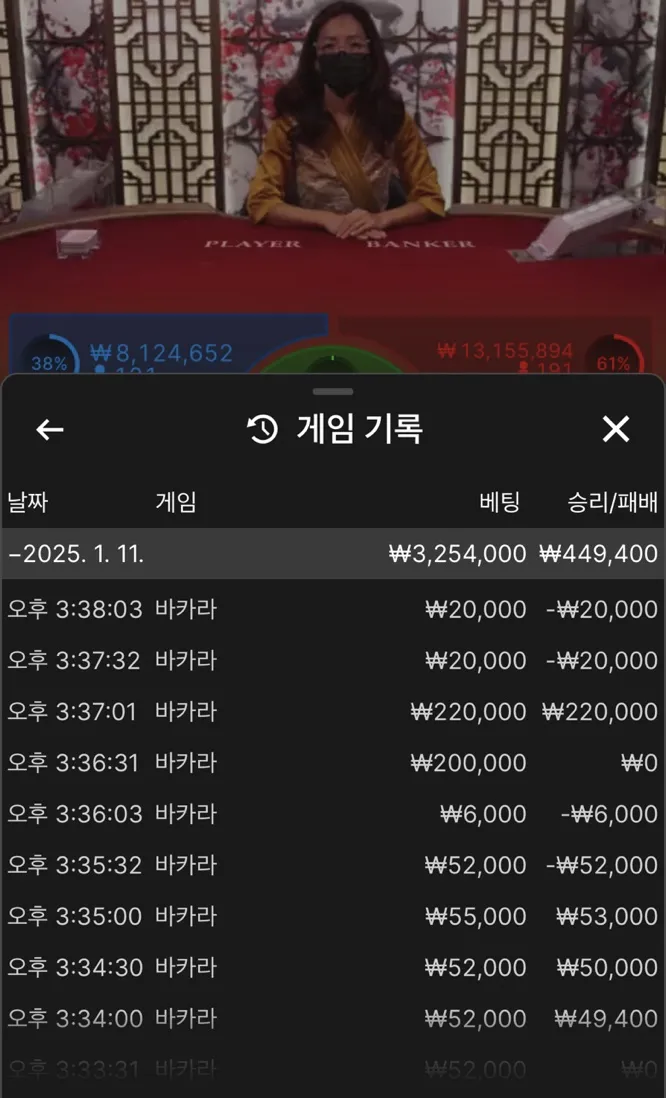The width and height of the screenshot is (666, 1098).
Task: View details of the 3:37:01 round
Action: (x=333, y=711)
